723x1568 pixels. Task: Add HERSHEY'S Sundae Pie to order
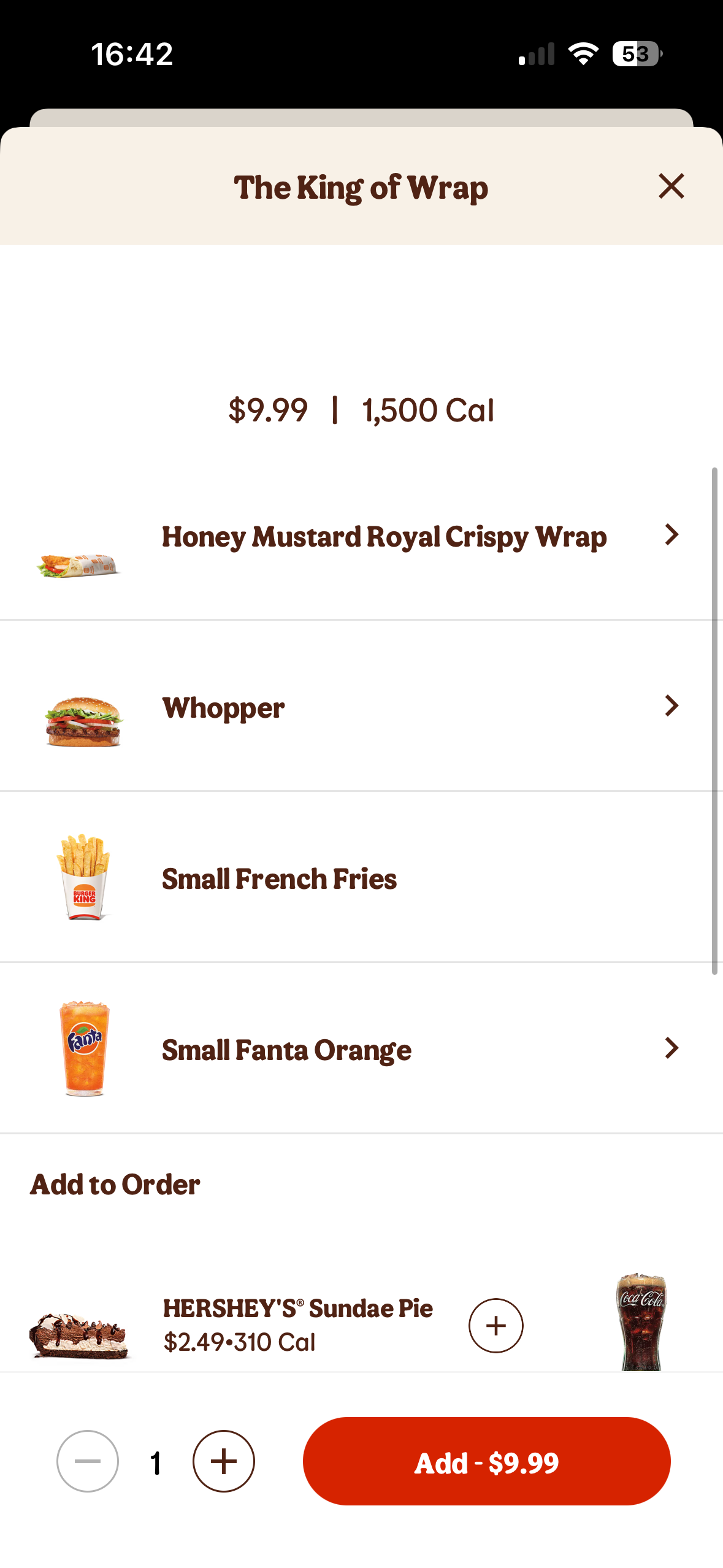pos(495,1326)
